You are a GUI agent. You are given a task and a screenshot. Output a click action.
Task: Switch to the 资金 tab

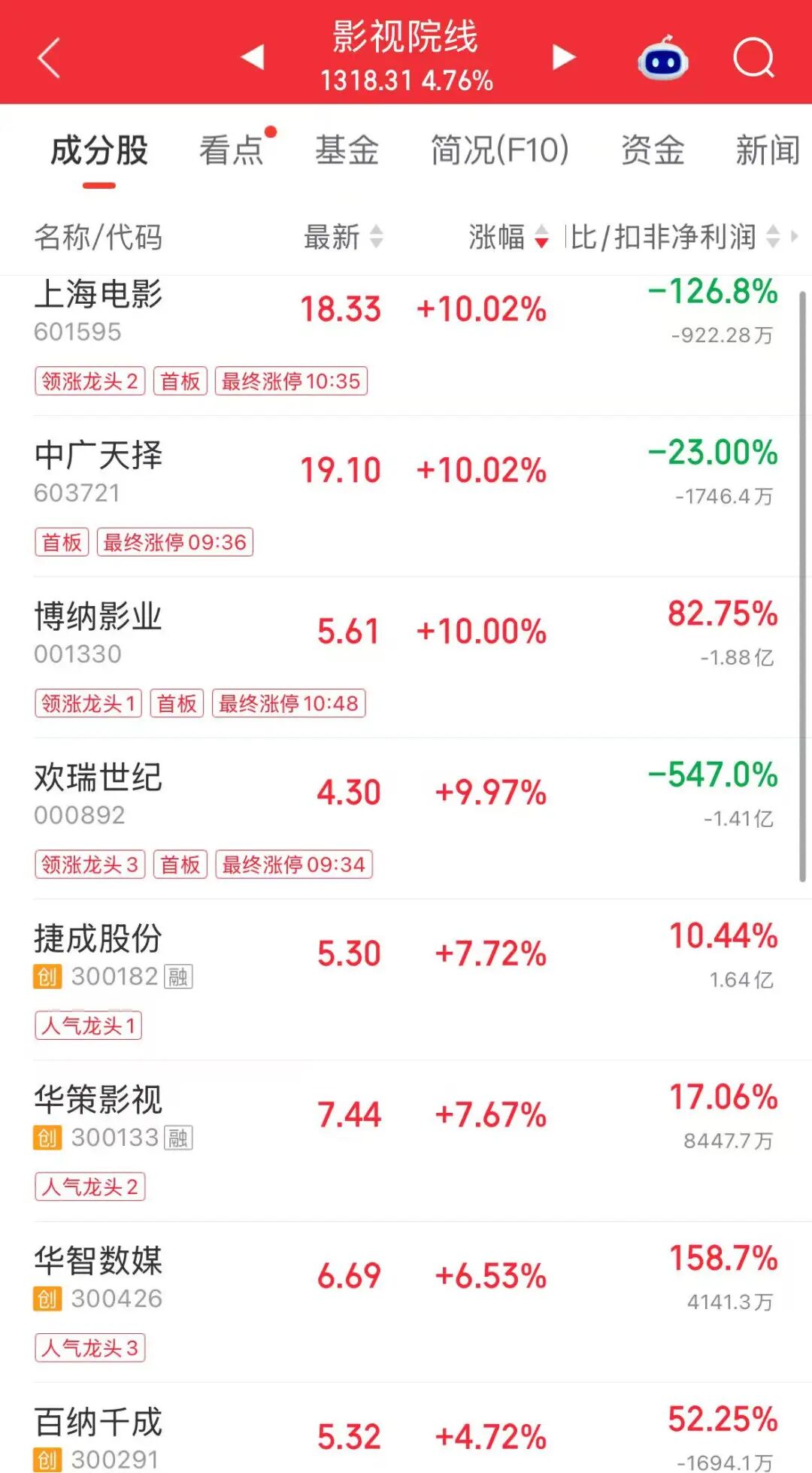[653, 150]
